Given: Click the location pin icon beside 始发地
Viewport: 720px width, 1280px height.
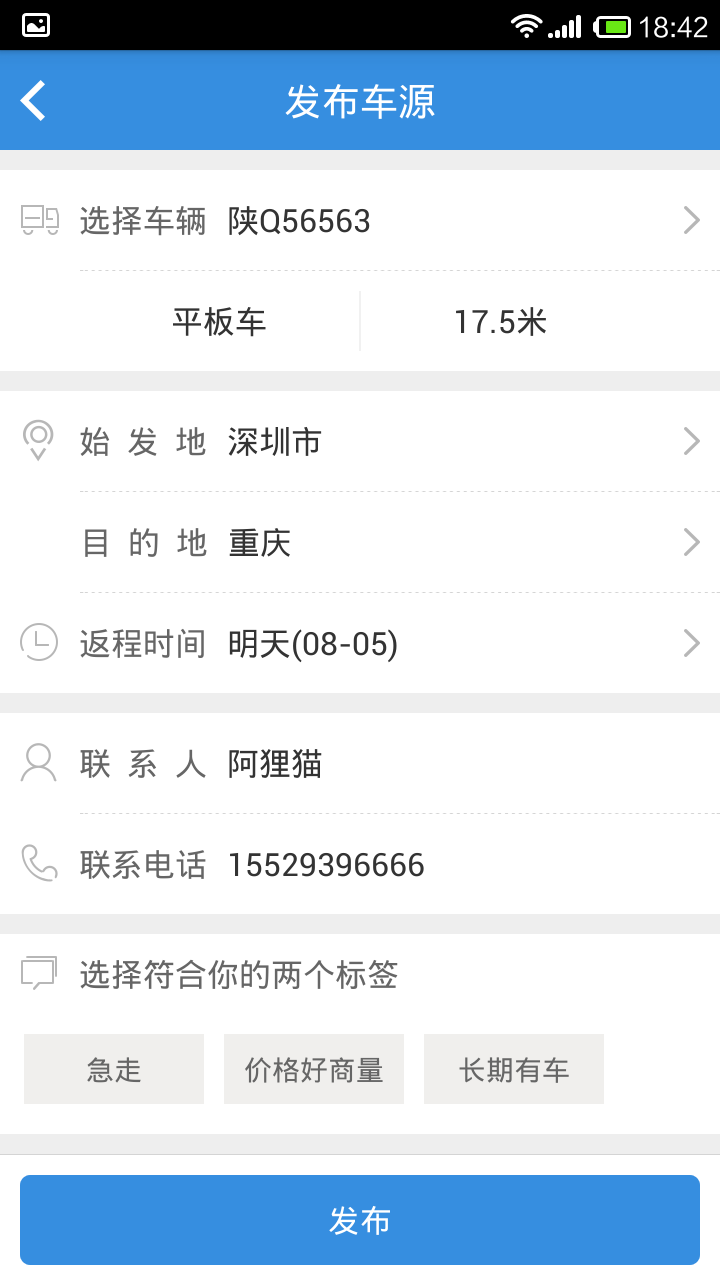Looking at the screenshot, I should (x=38, y=440).
